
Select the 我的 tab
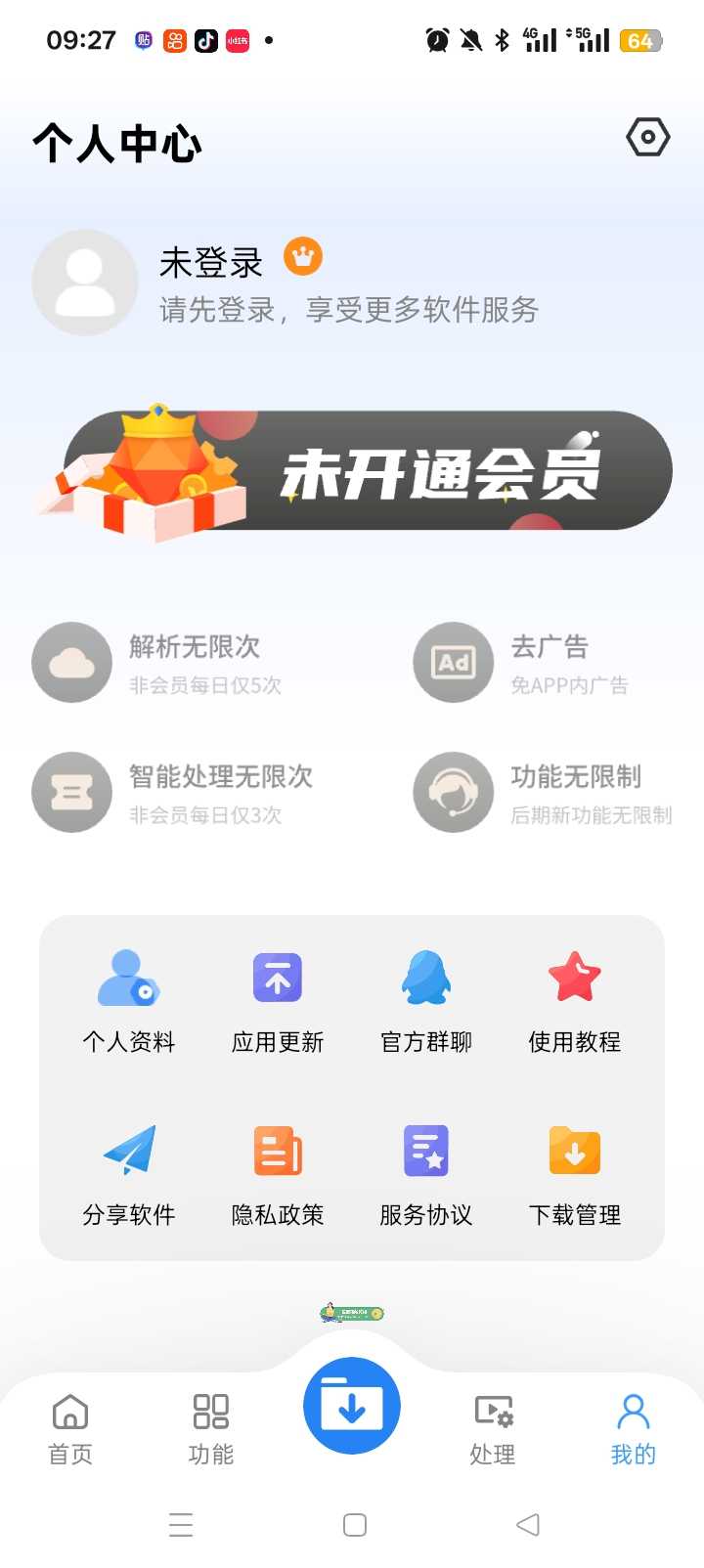point(634,1428)
